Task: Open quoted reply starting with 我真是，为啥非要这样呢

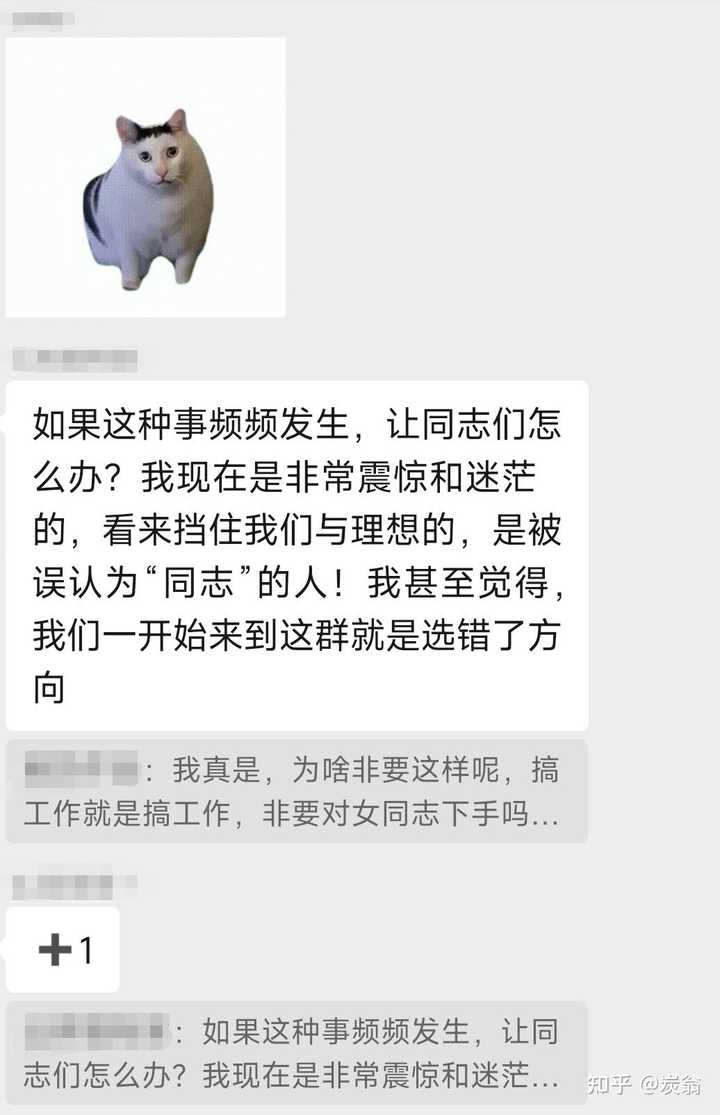Action: tap(296, 791)
